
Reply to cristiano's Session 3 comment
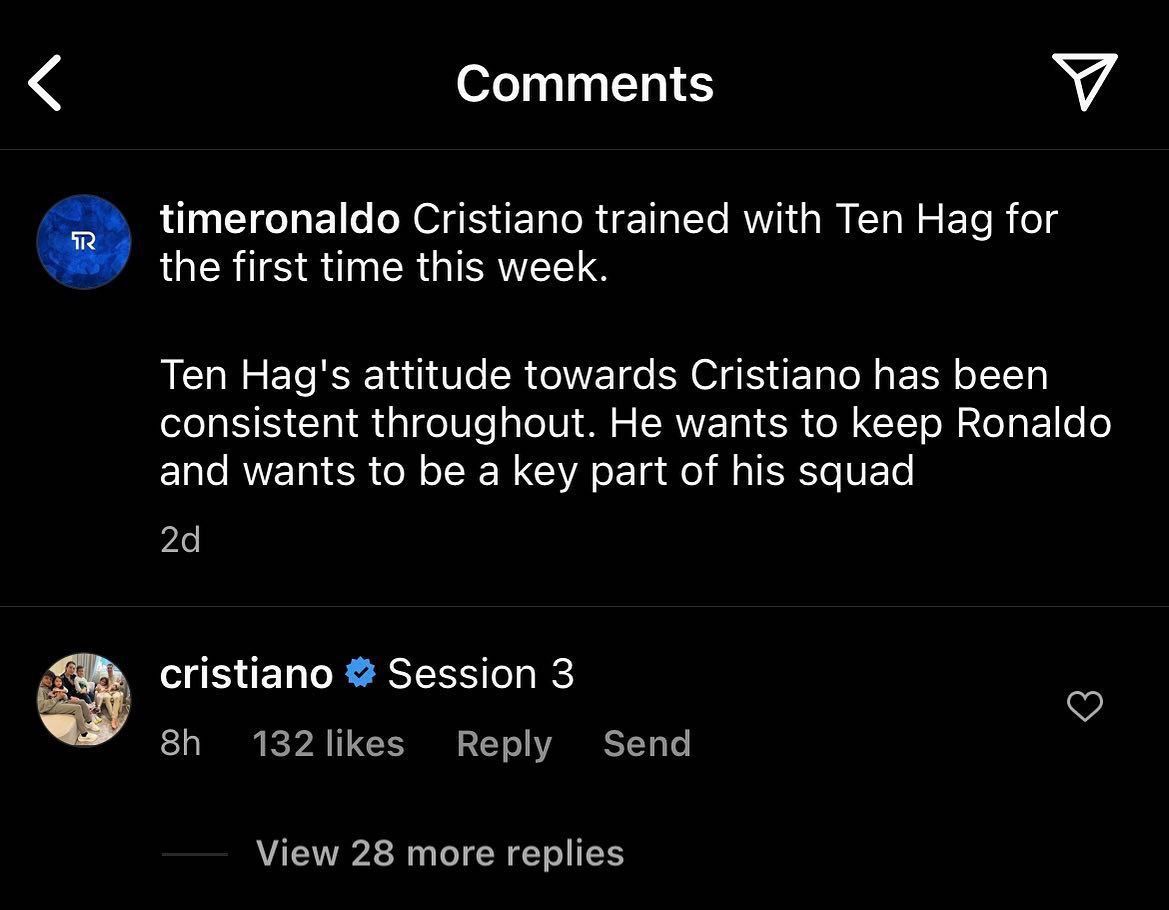503,744
